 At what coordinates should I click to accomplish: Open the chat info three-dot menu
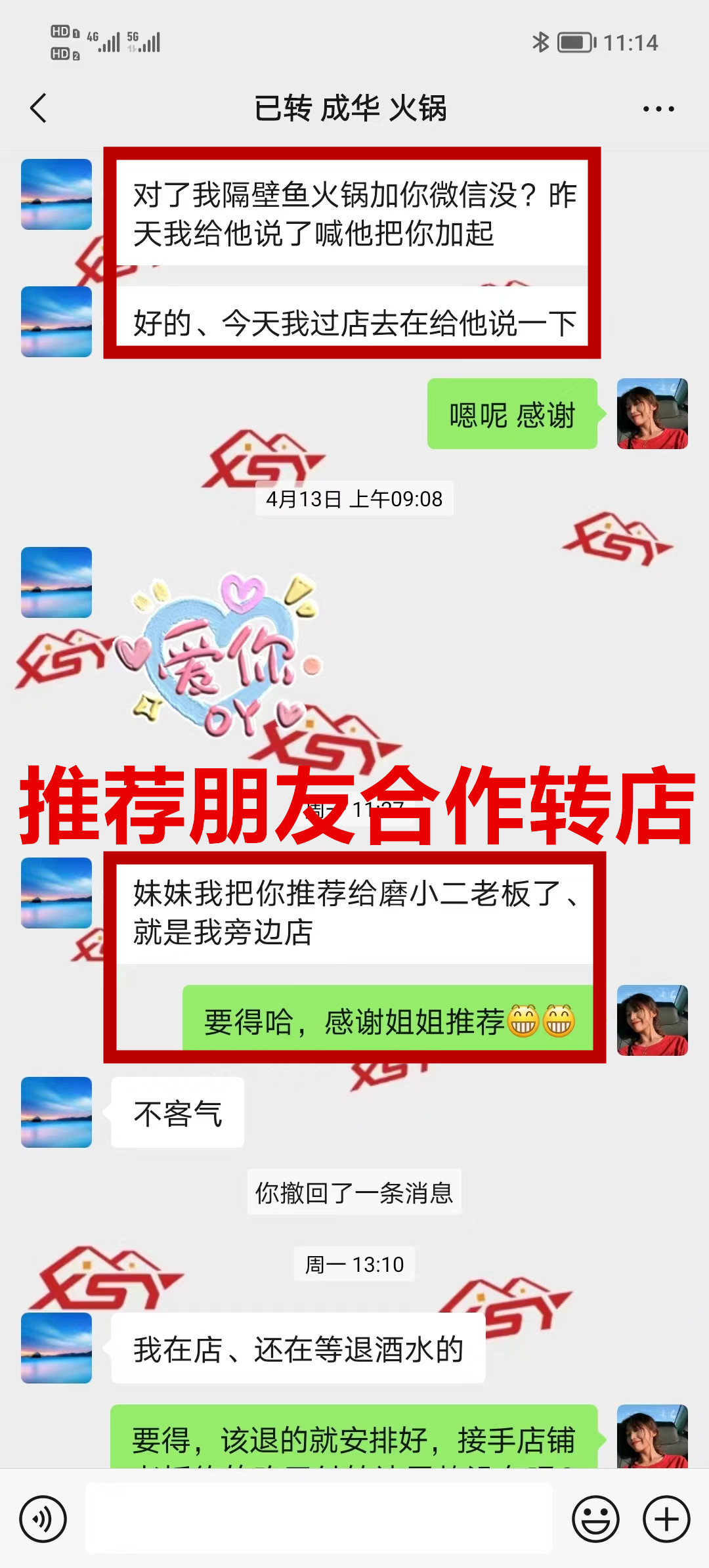tap(658, 109)
